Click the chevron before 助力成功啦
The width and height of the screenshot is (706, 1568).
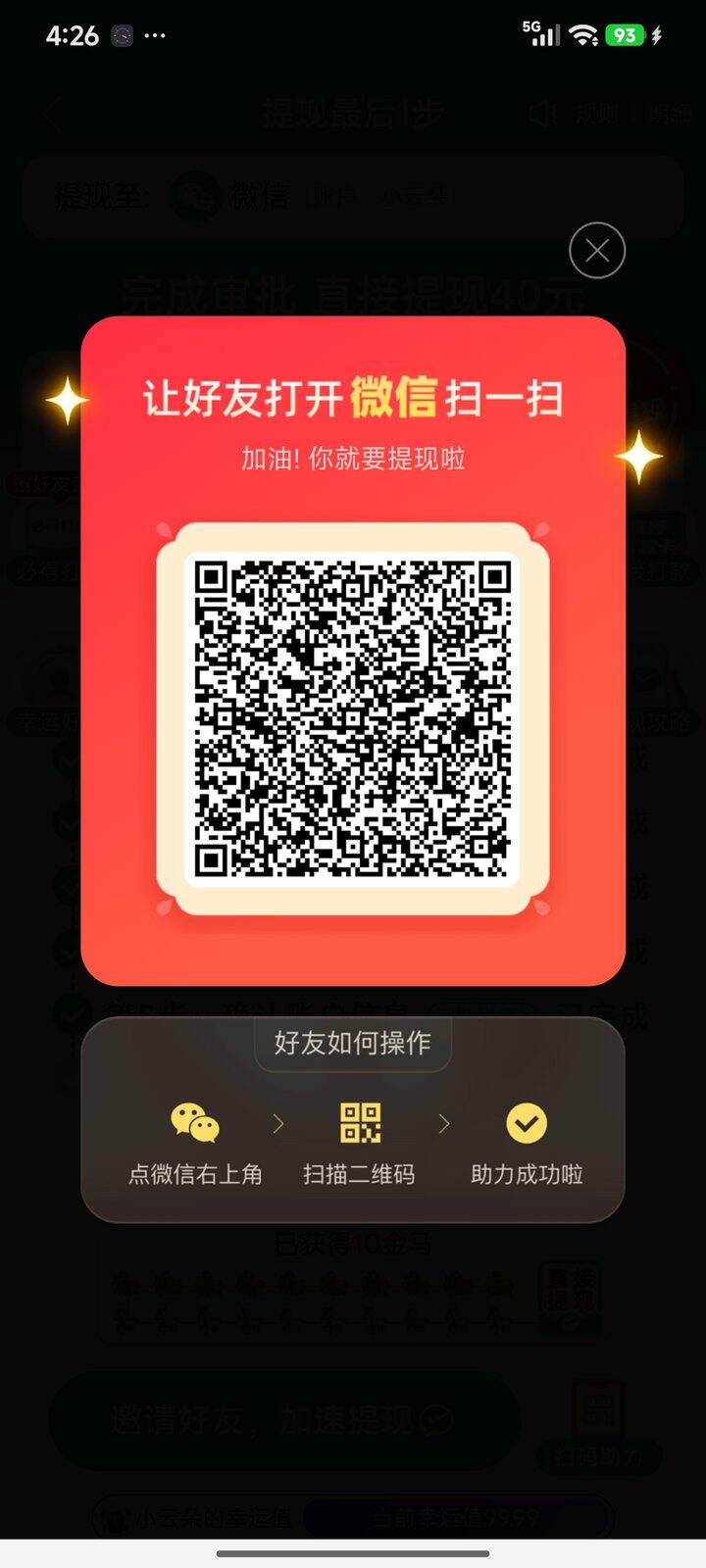tap(444, 1122)
